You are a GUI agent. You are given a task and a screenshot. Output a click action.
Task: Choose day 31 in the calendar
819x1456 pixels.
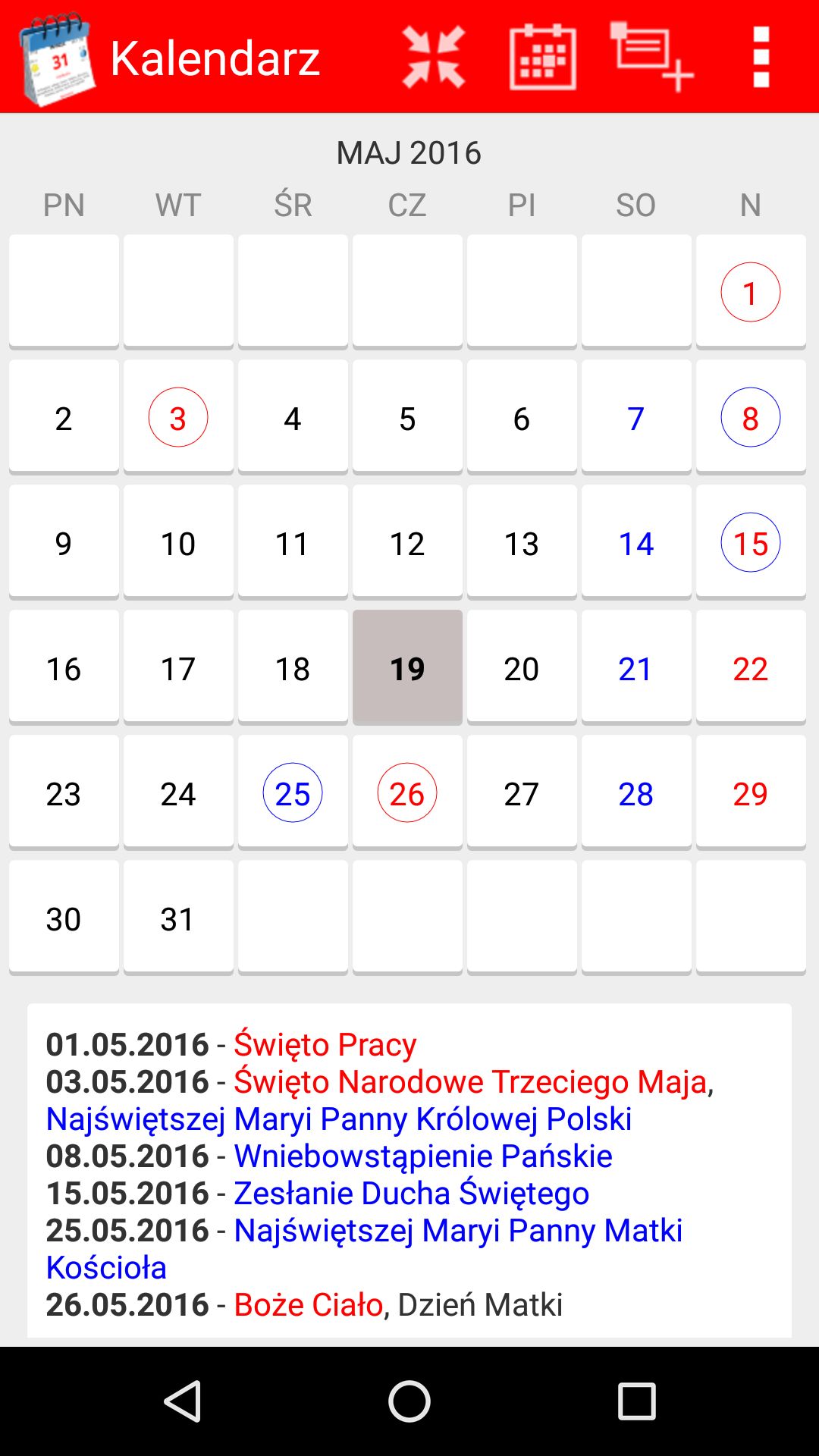(178, 918)
